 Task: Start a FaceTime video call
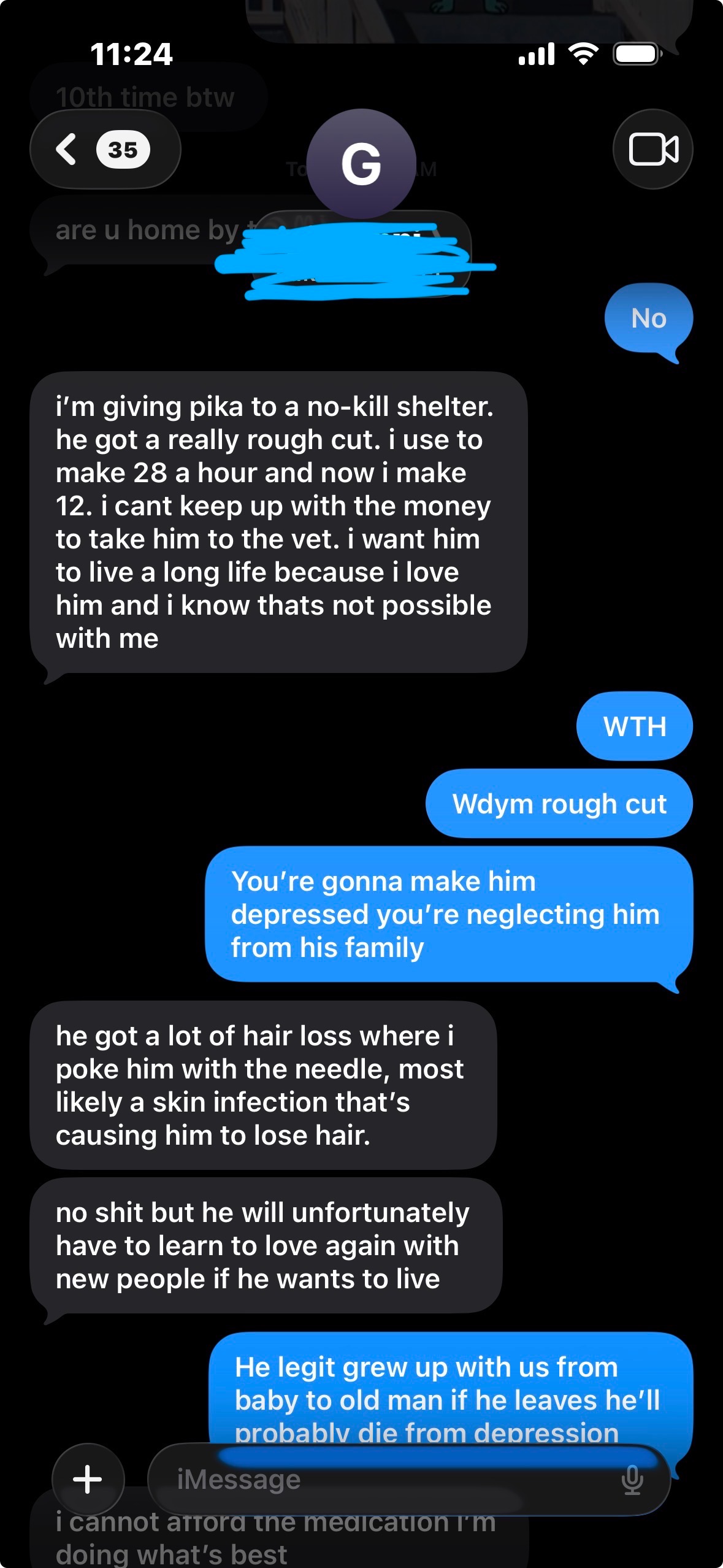(x=652, y=150)
